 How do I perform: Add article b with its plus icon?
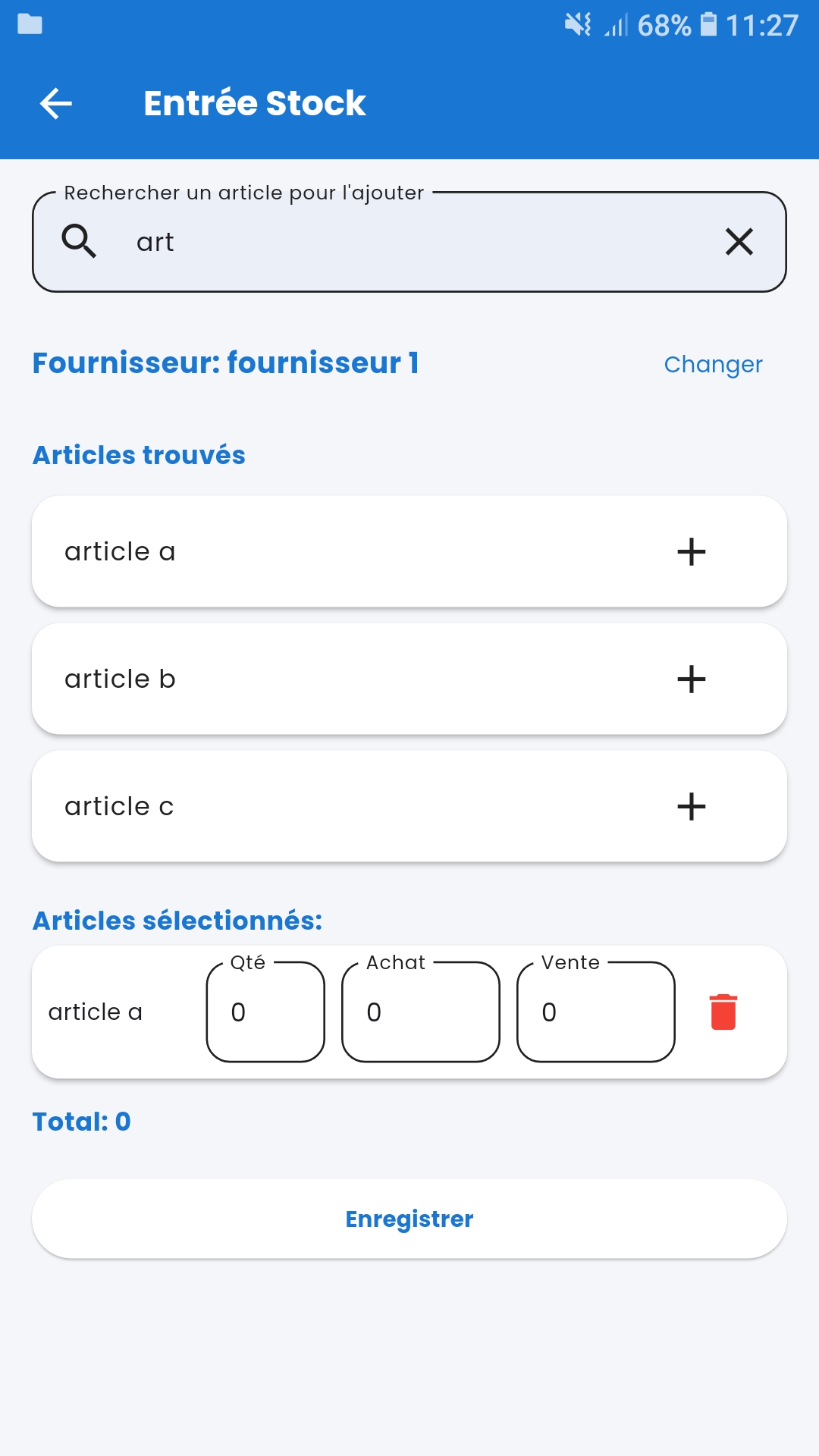point(691,679)
